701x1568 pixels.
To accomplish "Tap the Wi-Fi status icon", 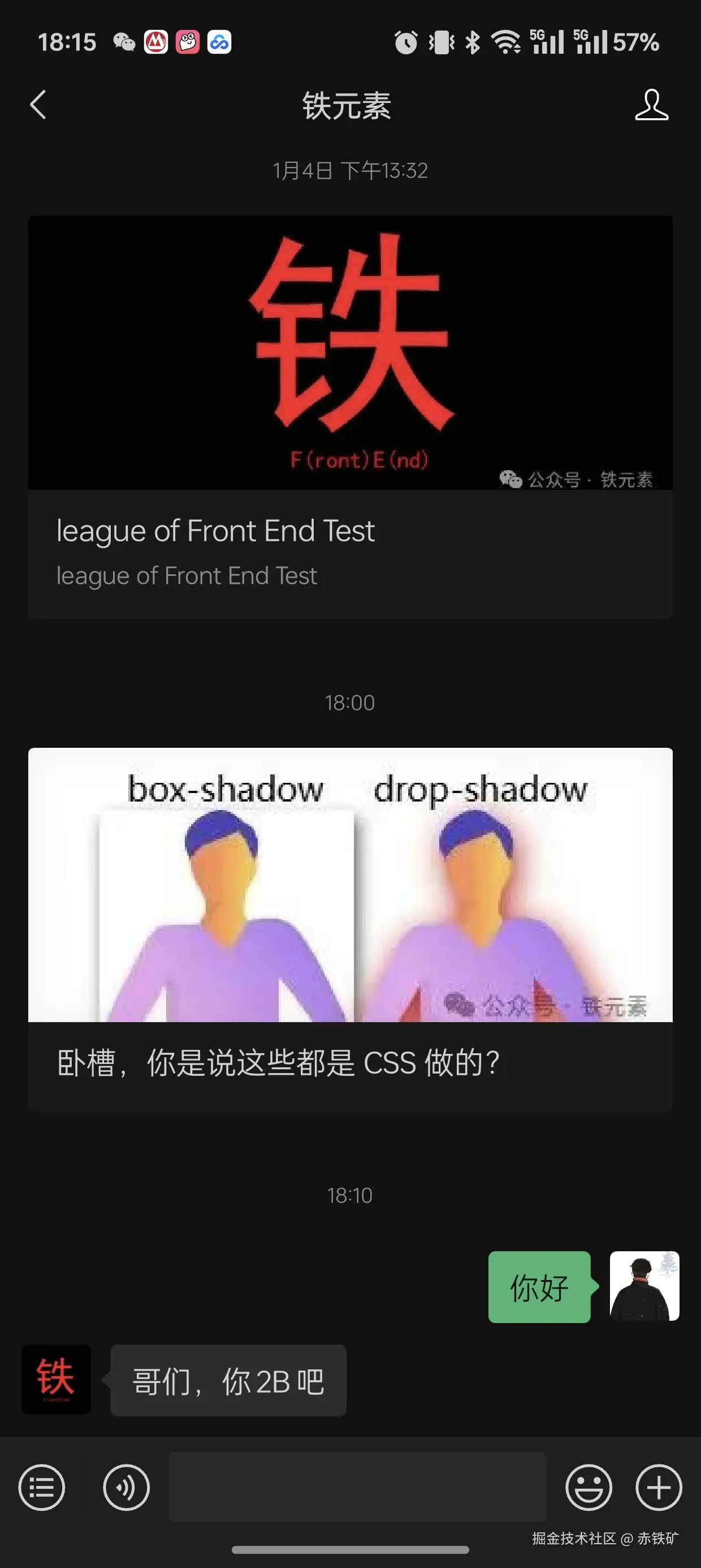I will [x=509, y=42].
